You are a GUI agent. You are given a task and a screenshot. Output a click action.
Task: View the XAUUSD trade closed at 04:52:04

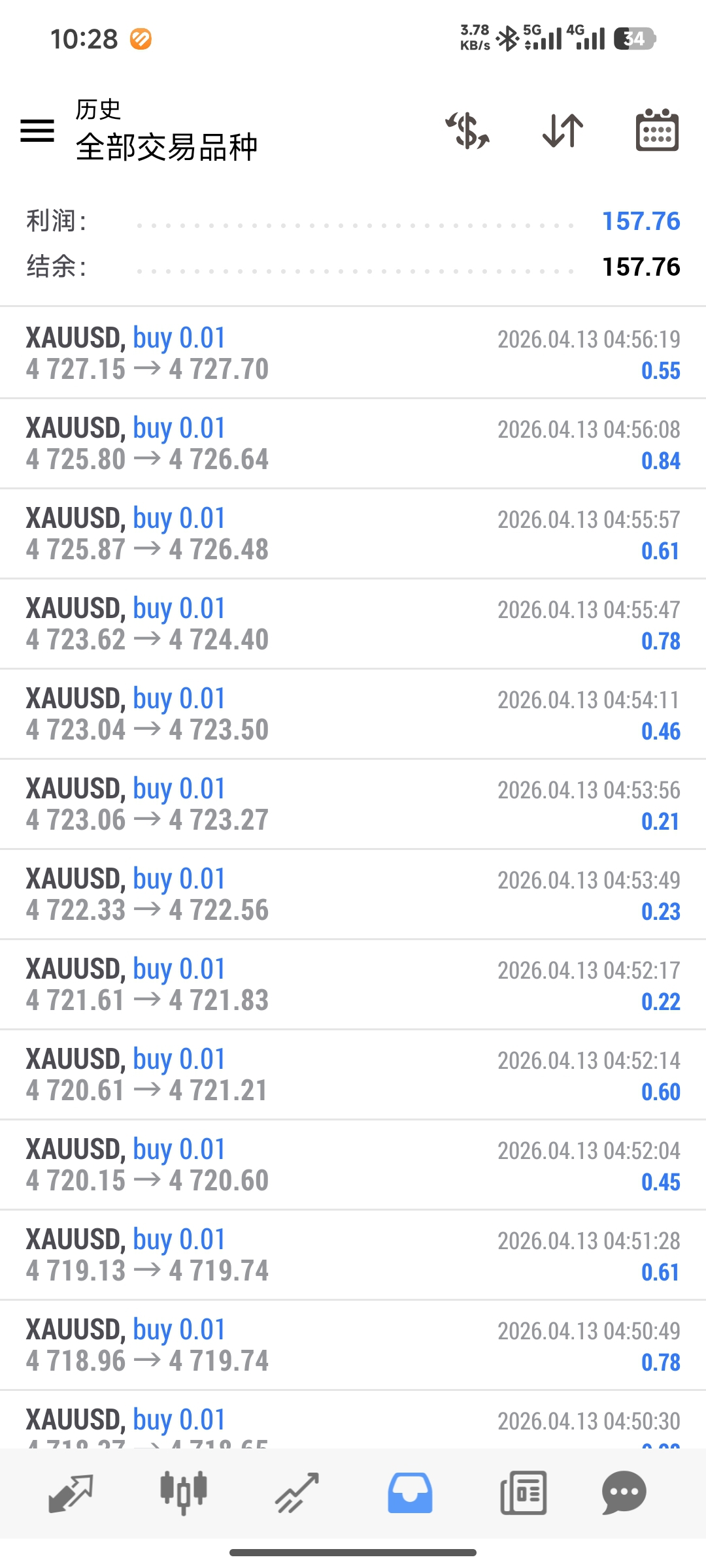coord(353,1164)
